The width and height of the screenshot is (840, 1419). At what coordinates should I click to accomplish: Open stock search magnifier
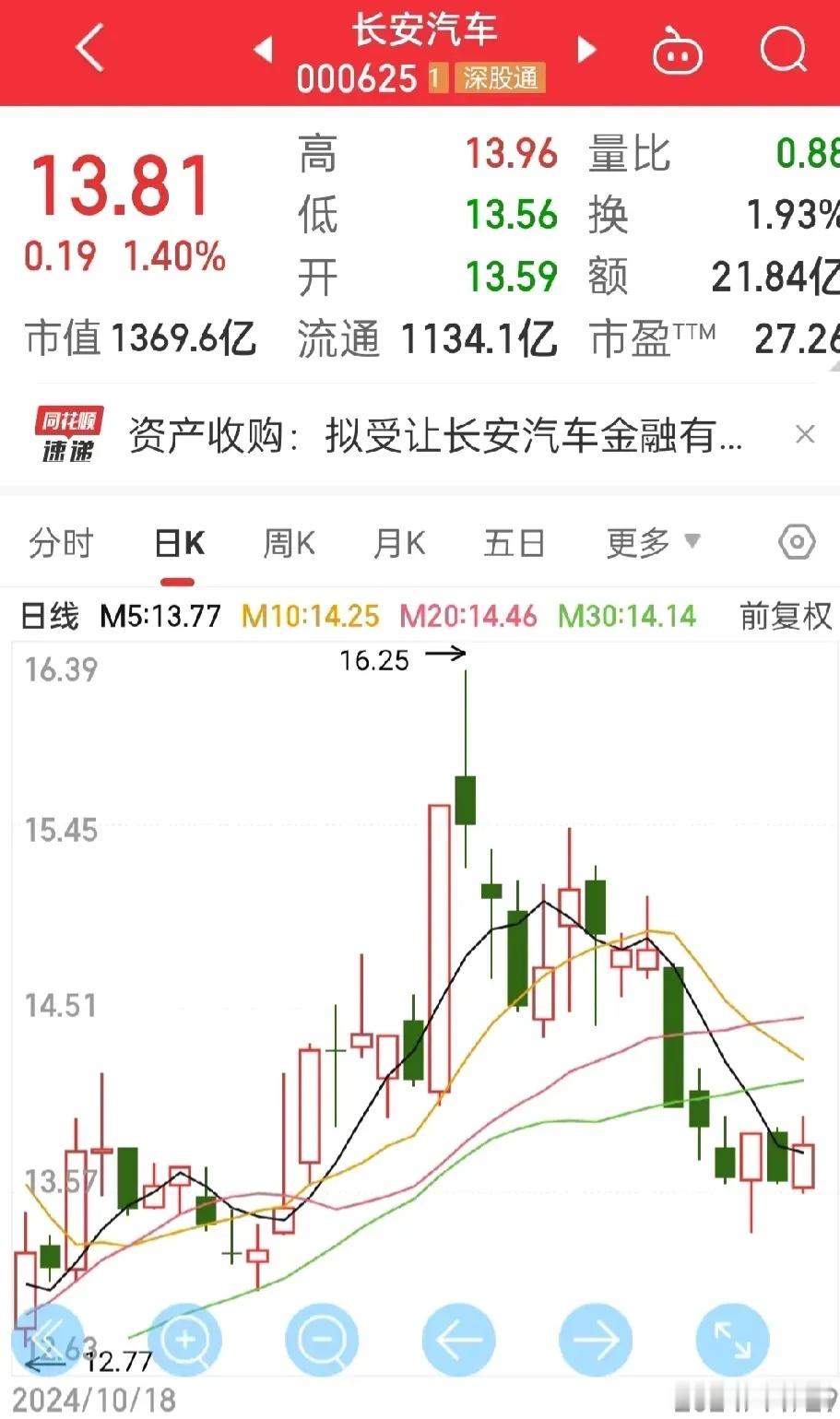[783, 48]
